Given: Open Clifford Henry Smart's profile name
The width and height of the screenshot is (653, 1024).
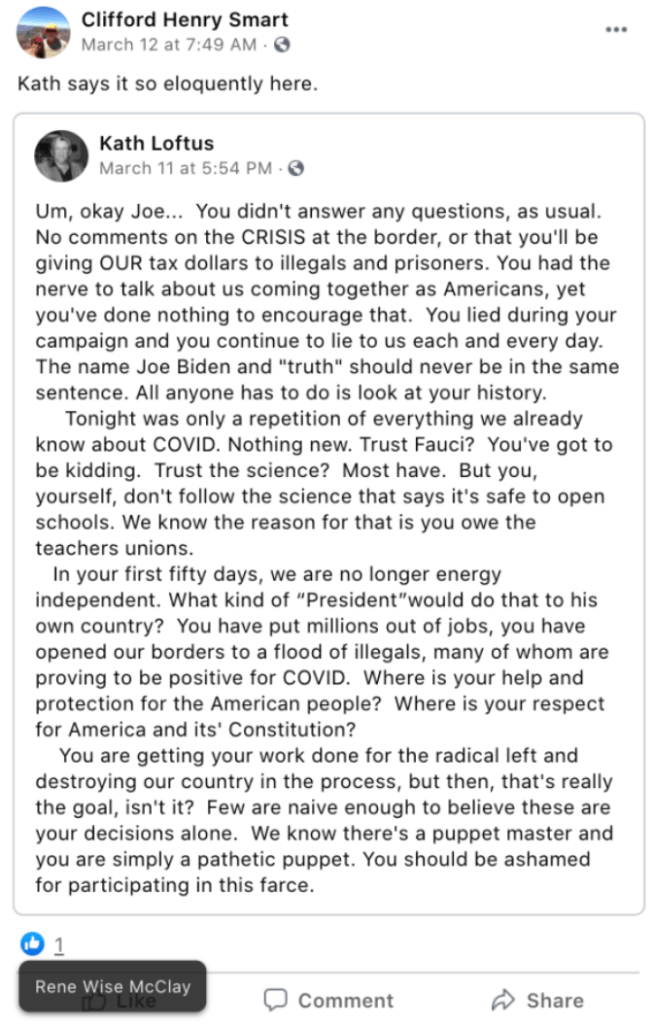Looking at the screenshot, I should click(x=185, y=19).
